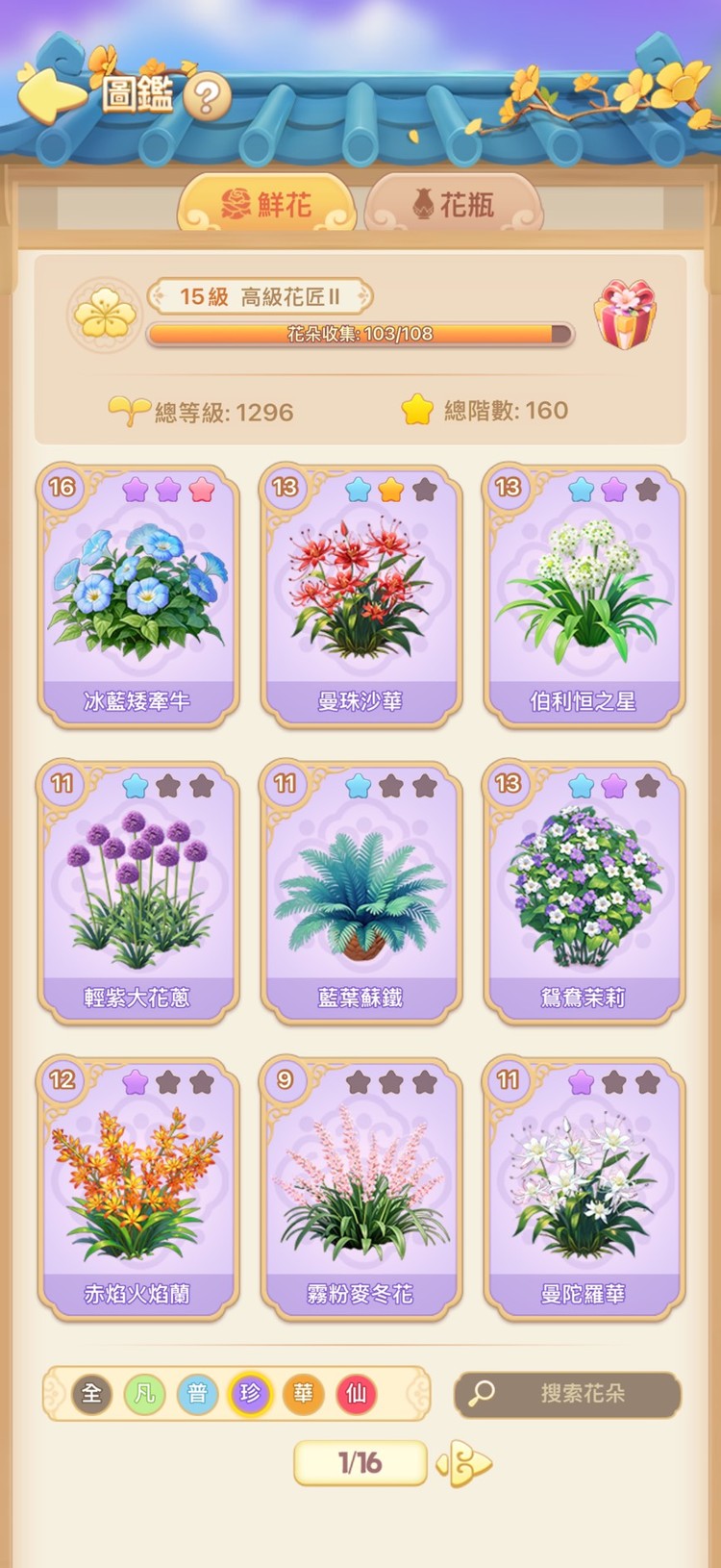
Task: Go back using the yellow arrow
Action: [x=51, y=92]
